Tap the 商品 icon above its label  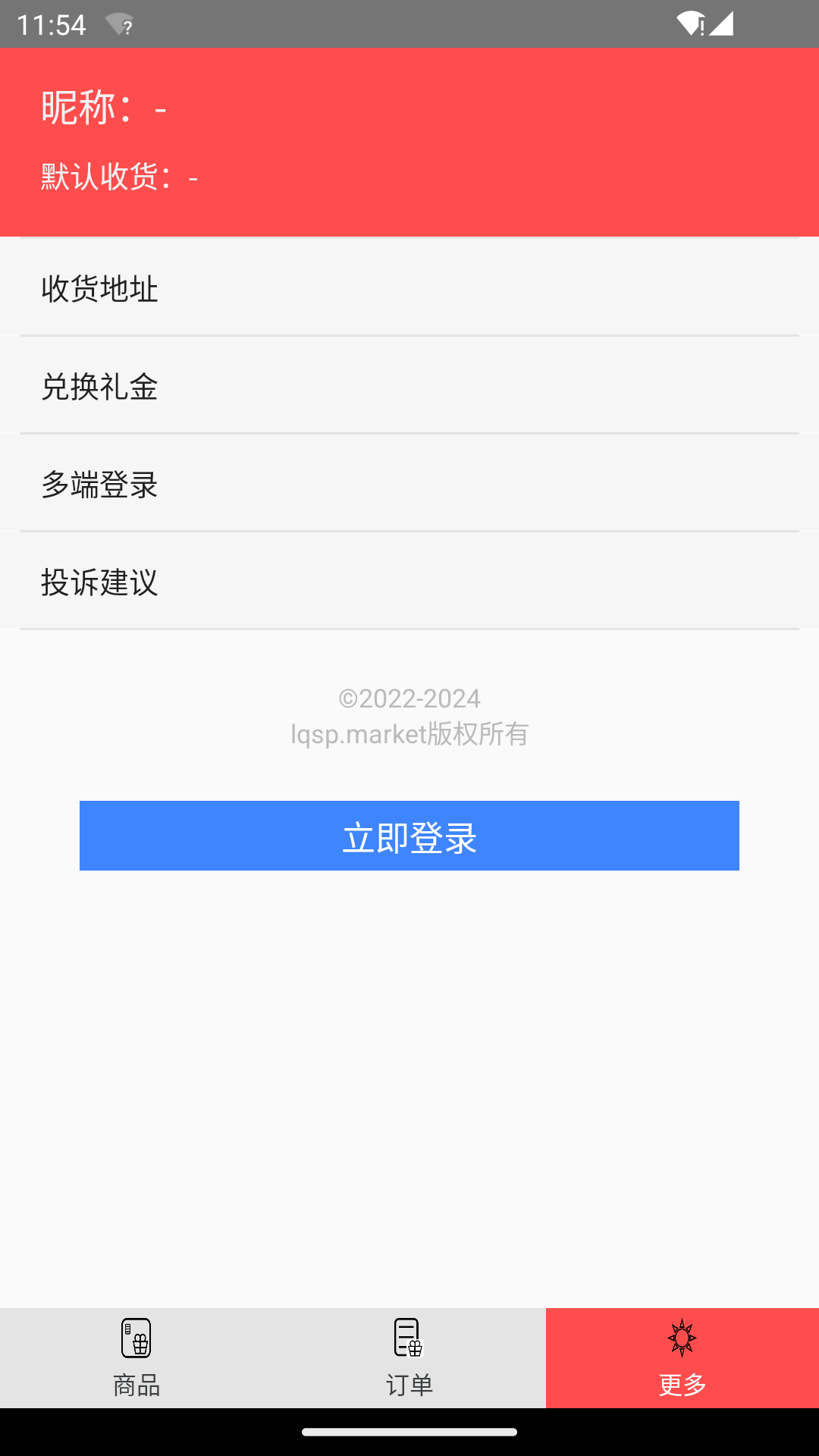tap(136, 1338)
